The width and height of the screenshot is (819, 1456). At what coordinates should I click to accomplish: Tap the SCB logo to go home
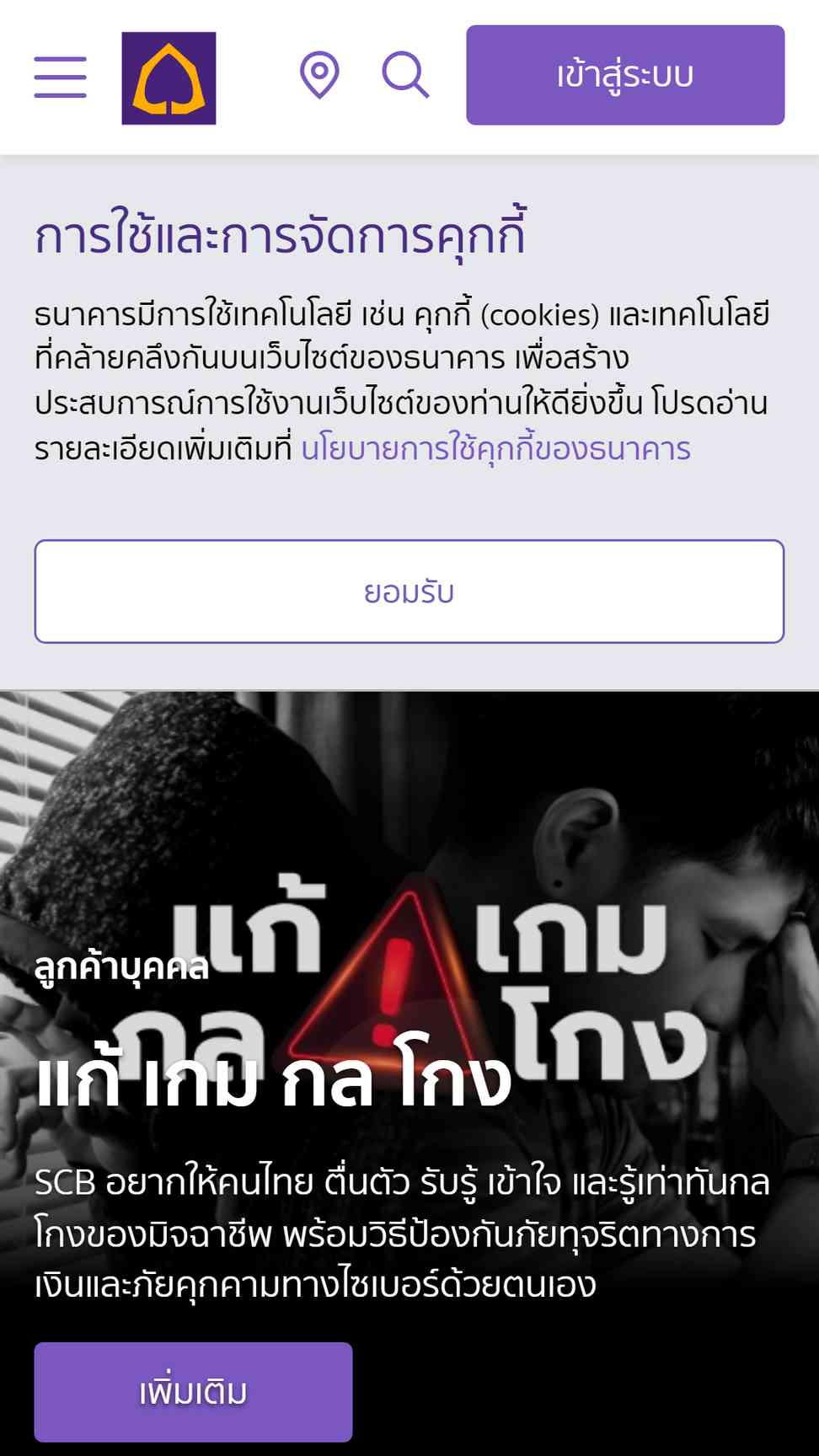(169, 78)
